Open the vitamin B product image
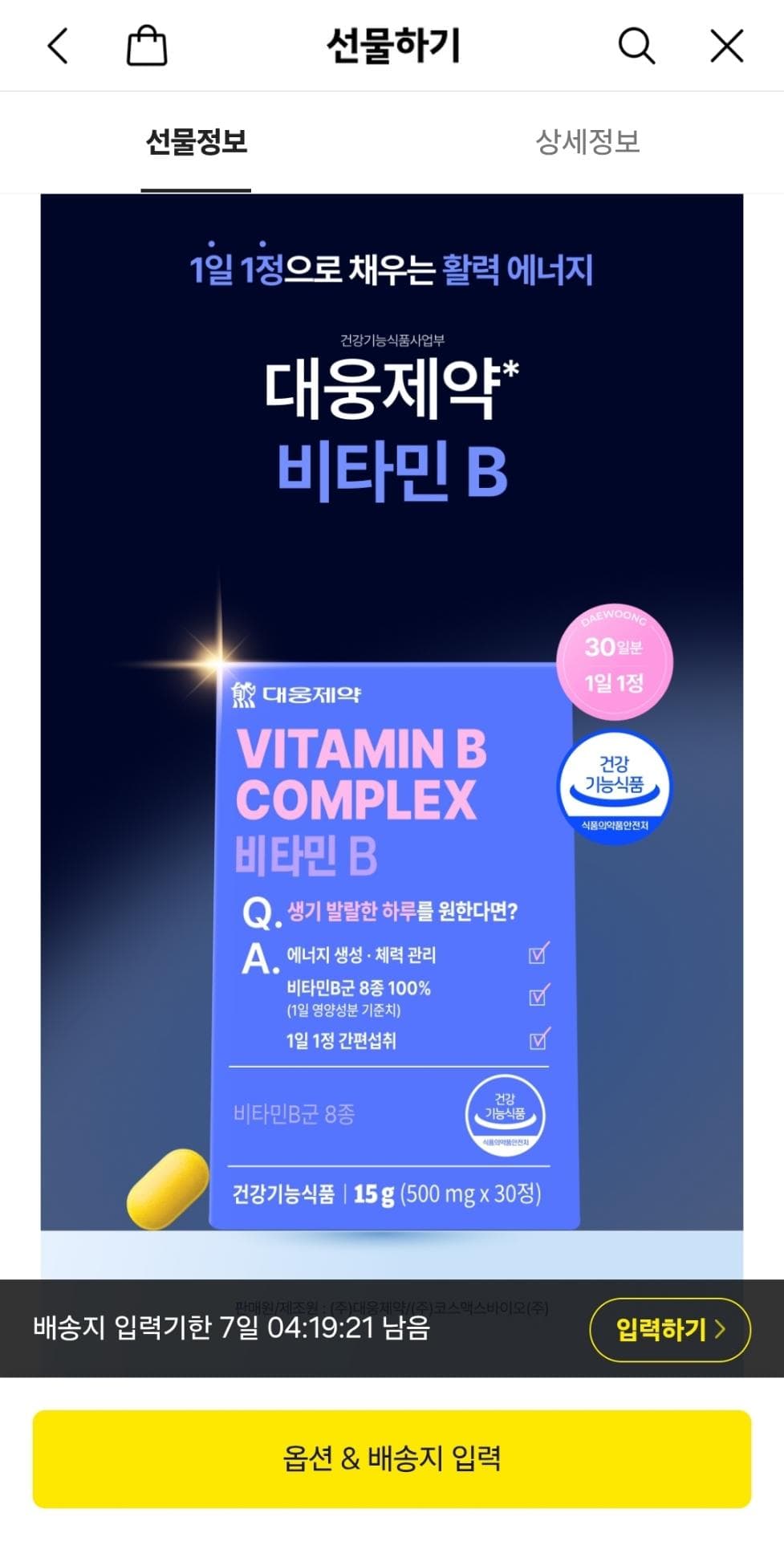 392,722
